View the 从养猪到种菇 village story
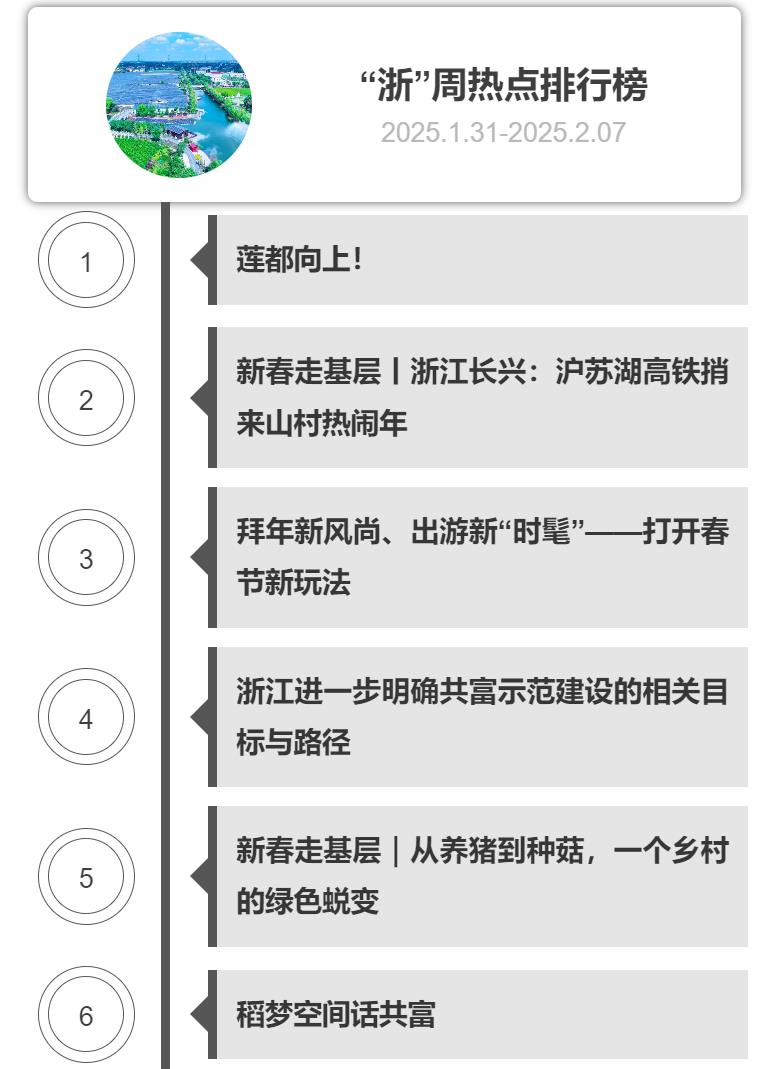The height and width of the screenshot is (1069, 768). pos(480,877)
